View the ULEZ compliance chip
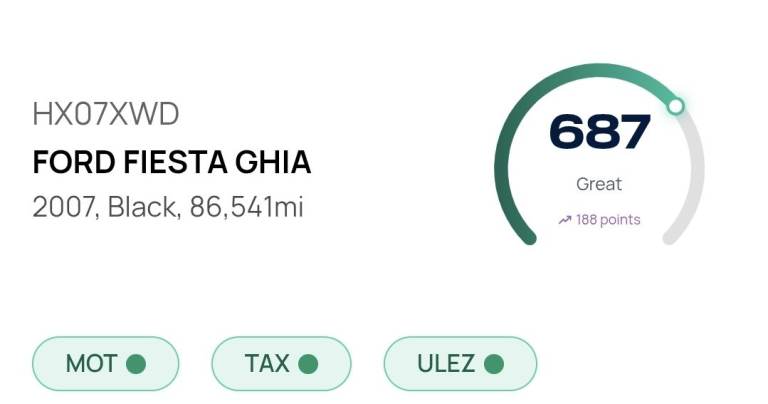 tap(460, 363)
